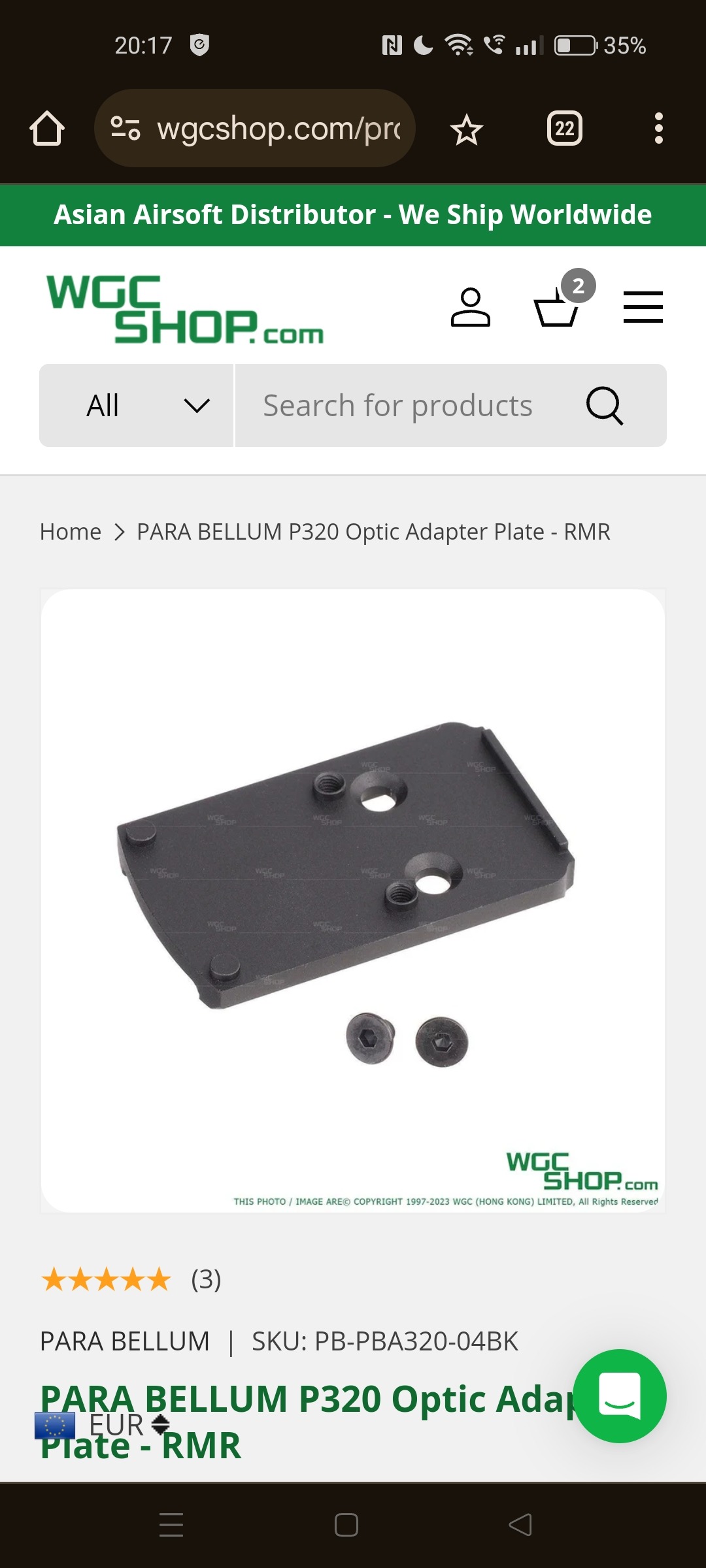This screenshot has width=706, height=1568.
Task: Follow the Home breadcrumb link
Action: tap(71, 532)
